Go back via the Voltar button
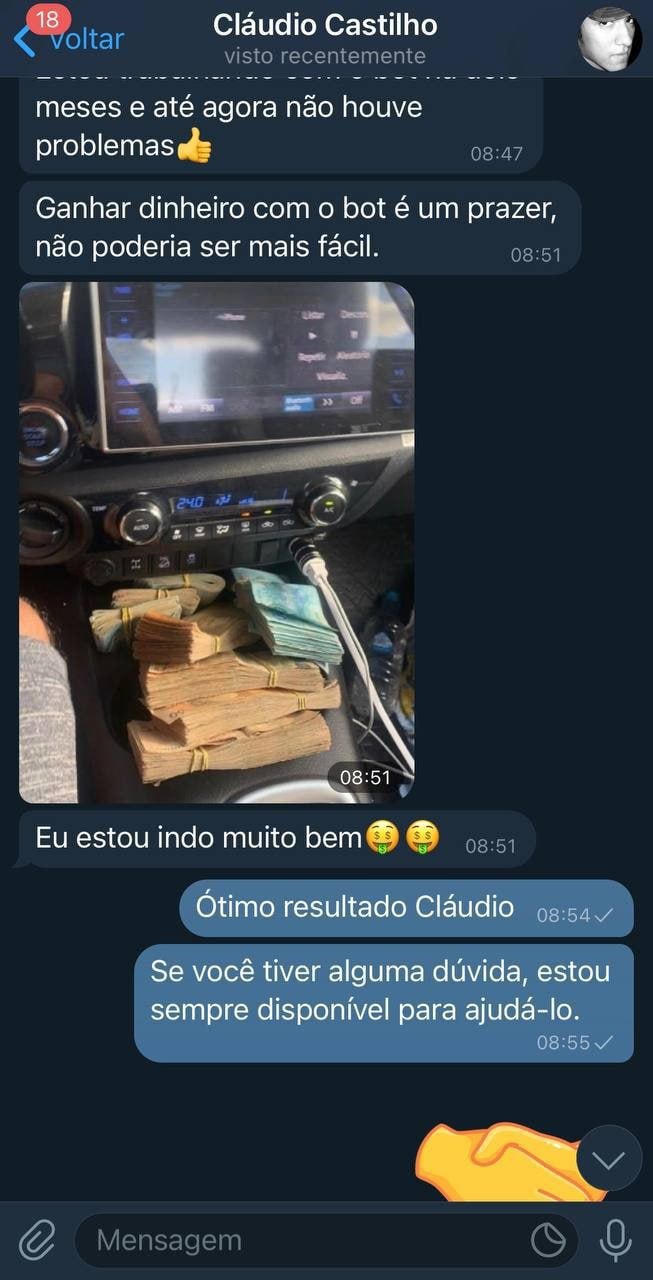 (x=70, y=39)
